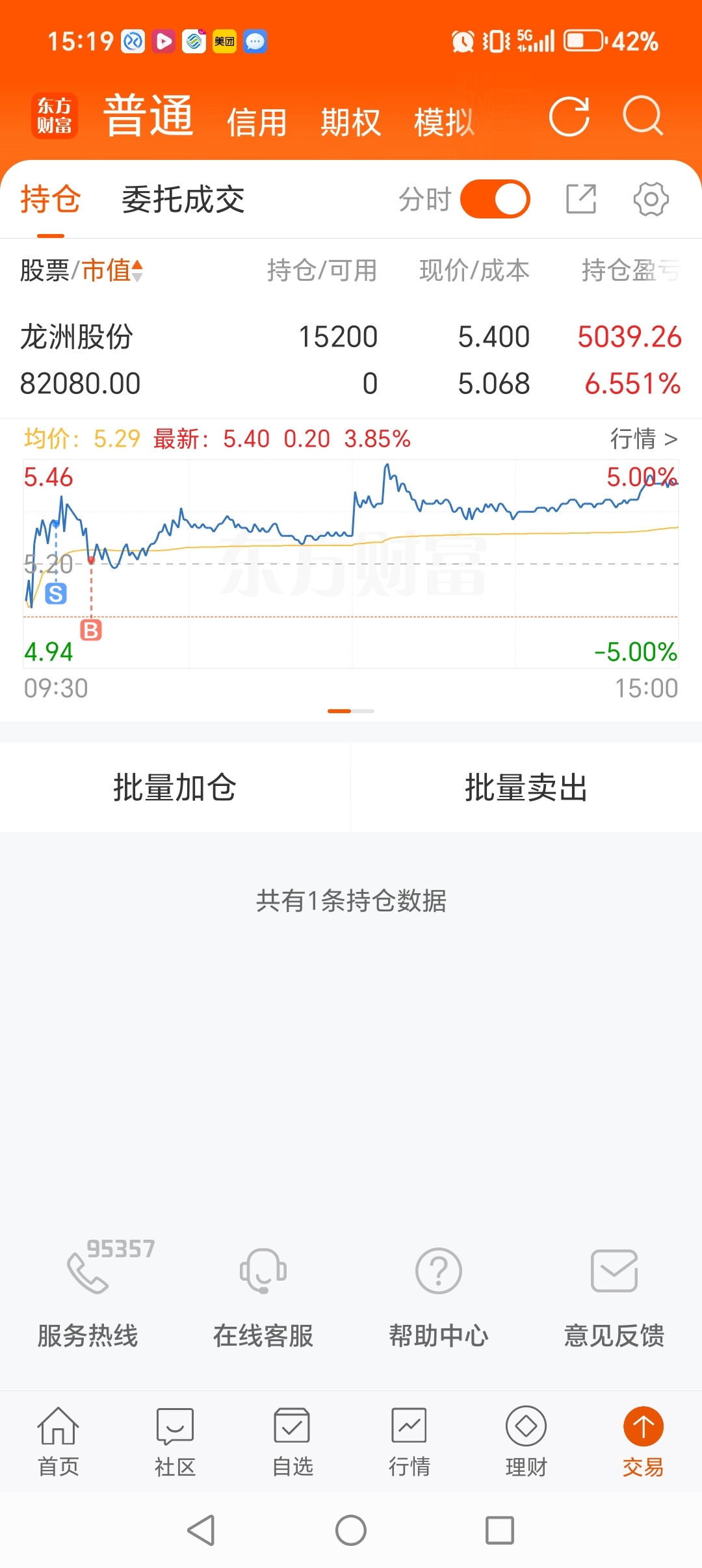
Task: Switch to the 信用 account tab
Action: tap(257, 123)
